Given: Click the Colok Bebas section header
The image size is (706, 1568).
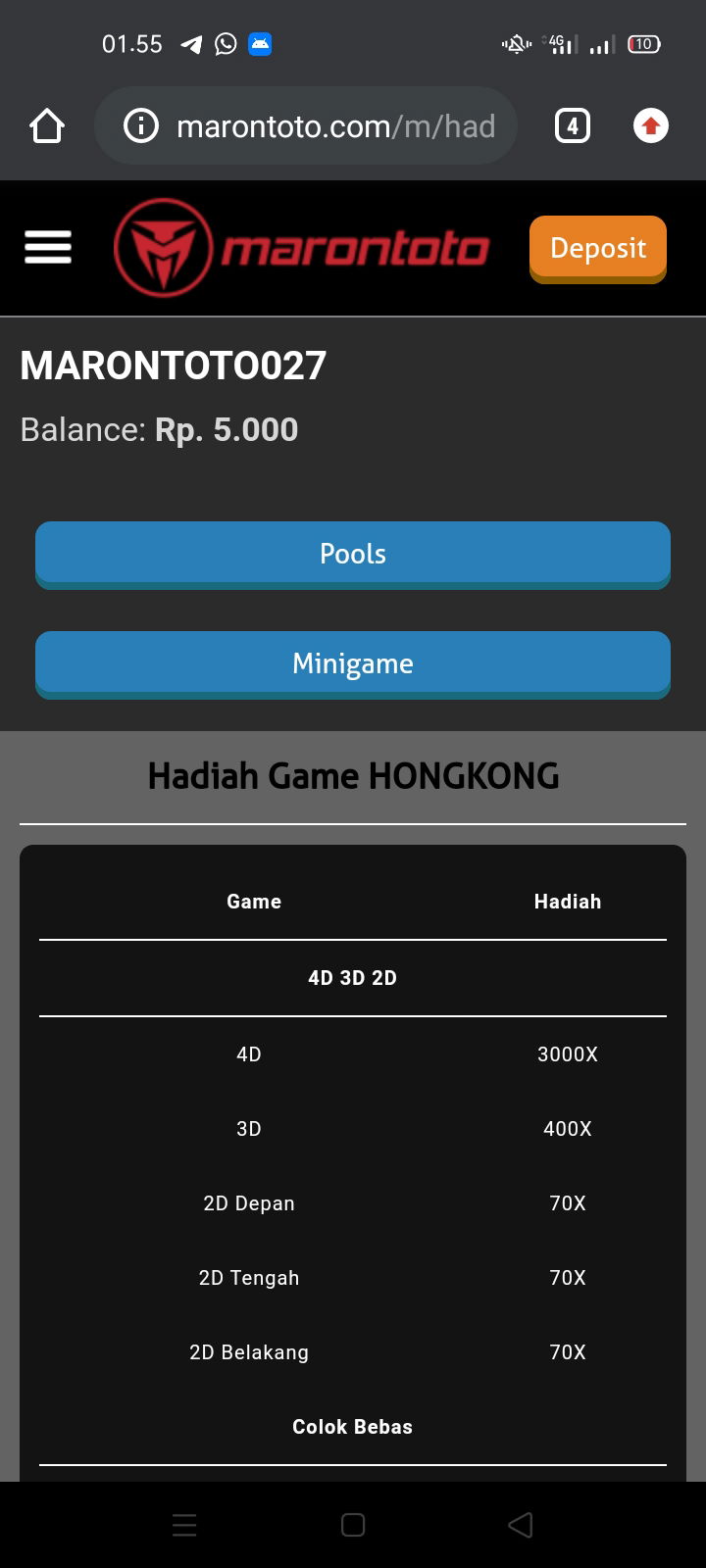Looking at the screenshot, I should (352, 1427).
